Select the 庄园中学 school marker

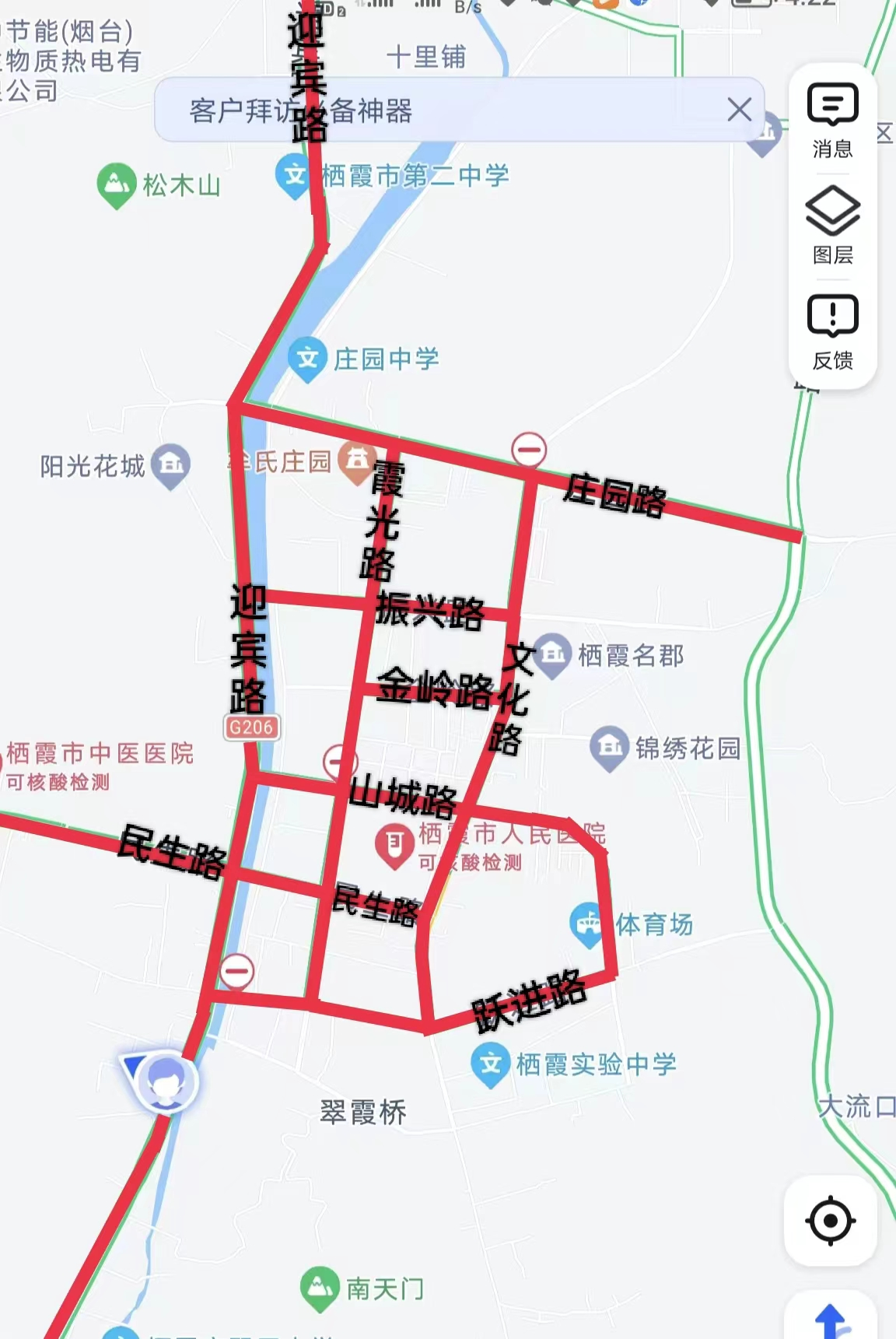pos(307,359)
